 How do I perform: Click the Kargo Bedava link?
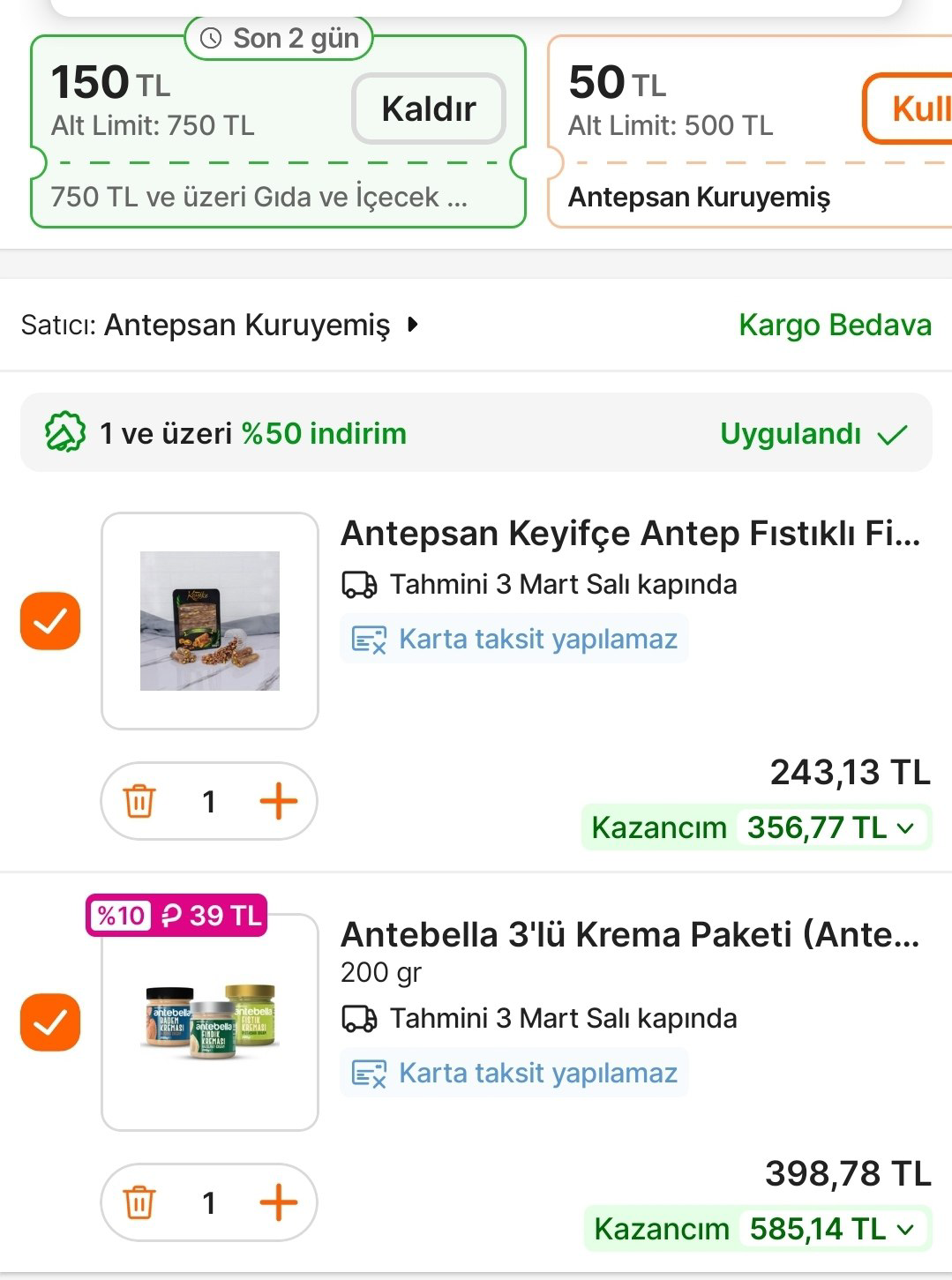coord(834,325)
